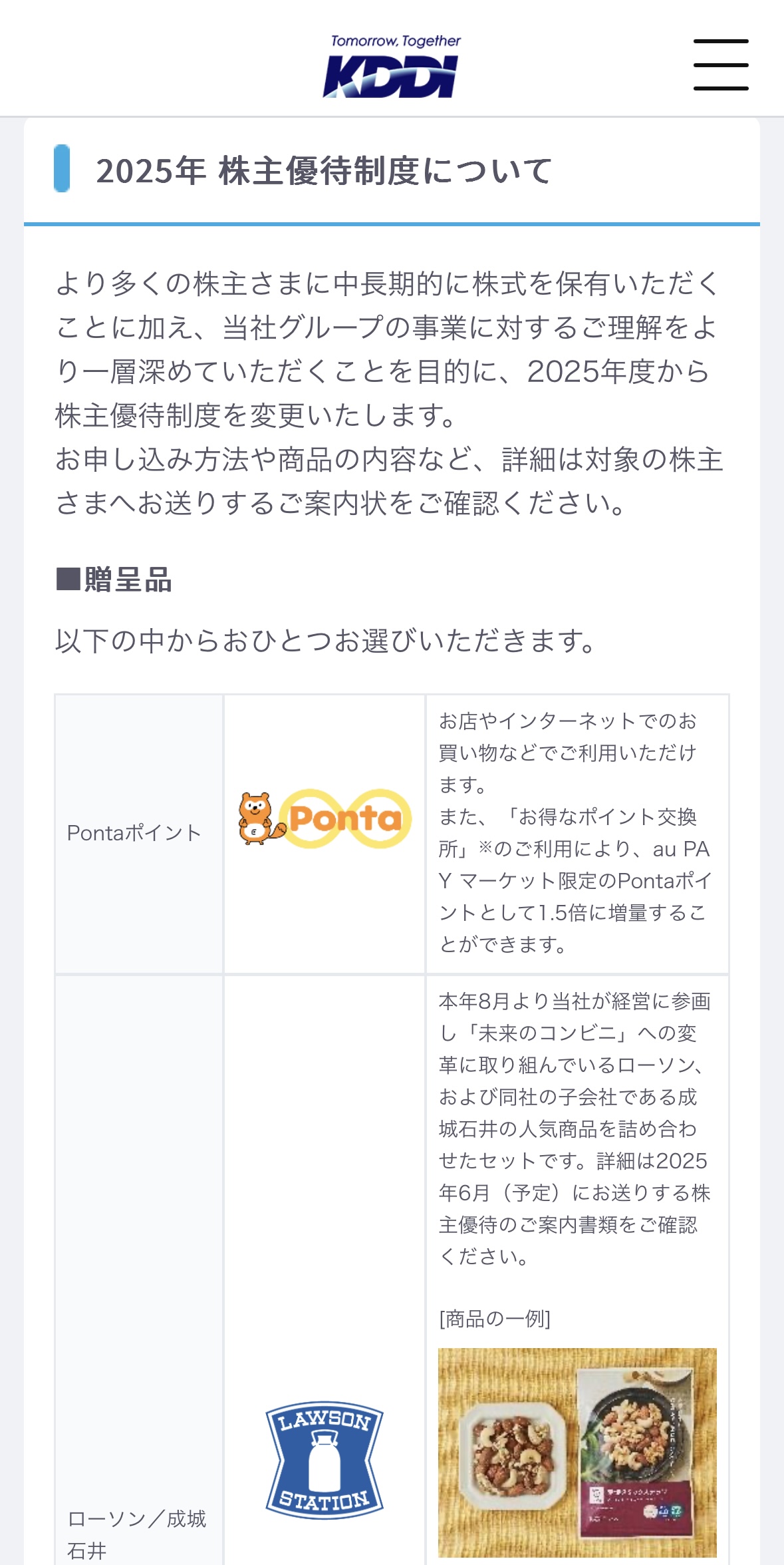784x1565 pixels.
Task: Click the heading '2025年 株主優待制度について'
Action: click(323, 170)
